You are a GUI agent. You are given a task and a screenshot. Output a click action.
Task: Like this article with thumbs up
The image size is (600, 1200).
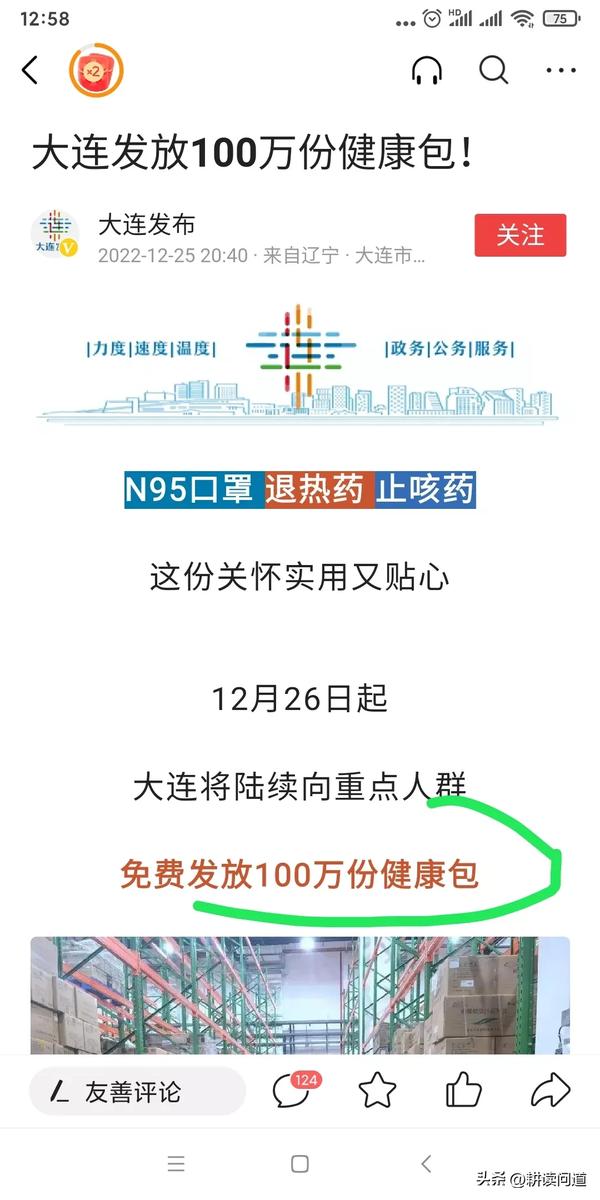pos(463,1091)
